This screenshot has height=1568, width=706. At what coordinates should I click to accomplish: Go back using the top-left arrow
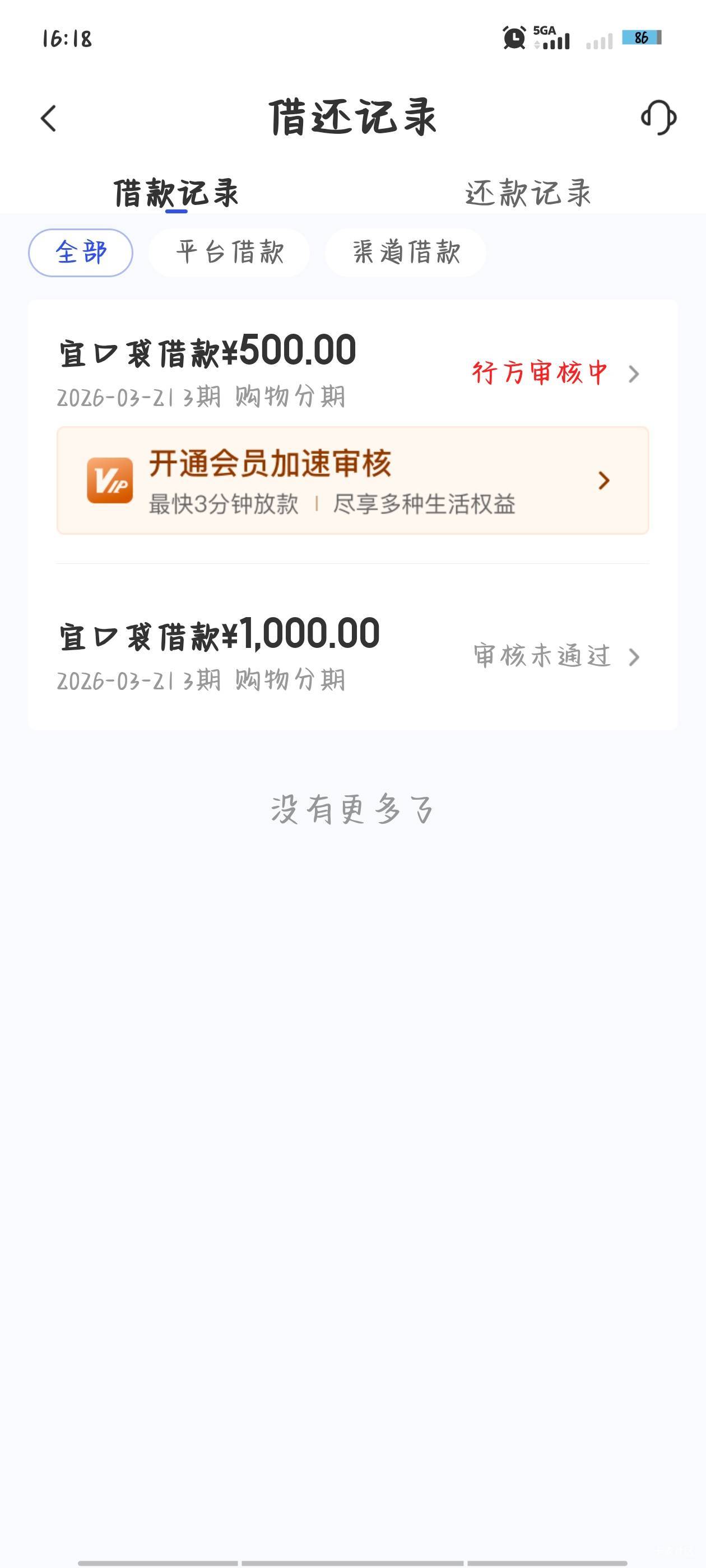click(x=49, y=118)
